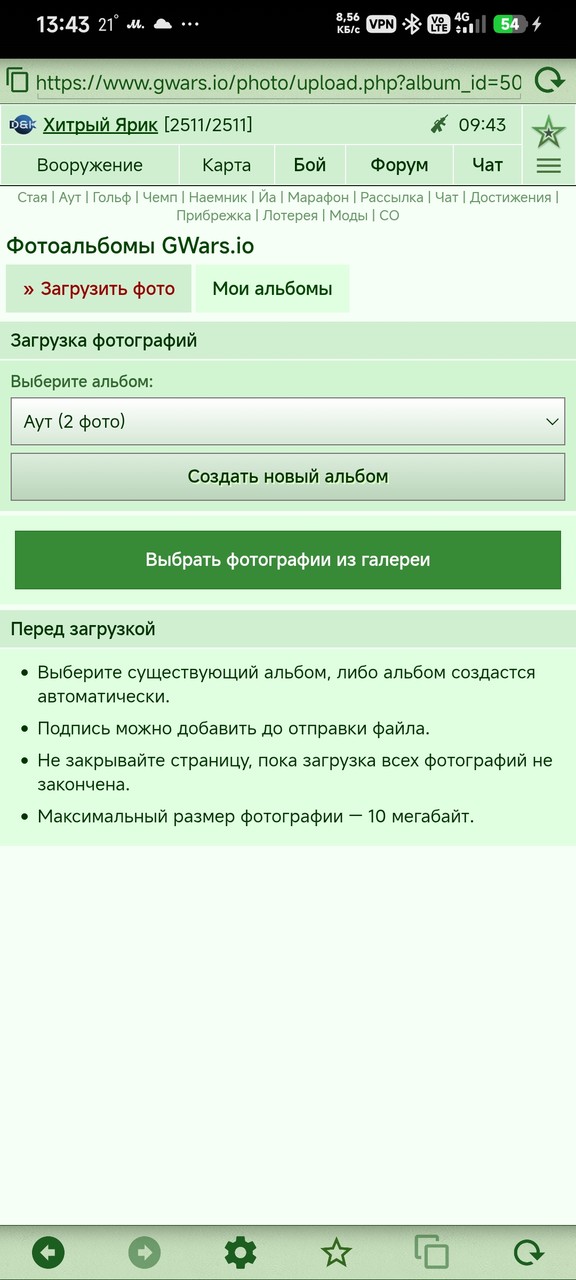The width and height of the screenshot is (576, 1280).
Task: Go to Карта
Action: (227, 165)
